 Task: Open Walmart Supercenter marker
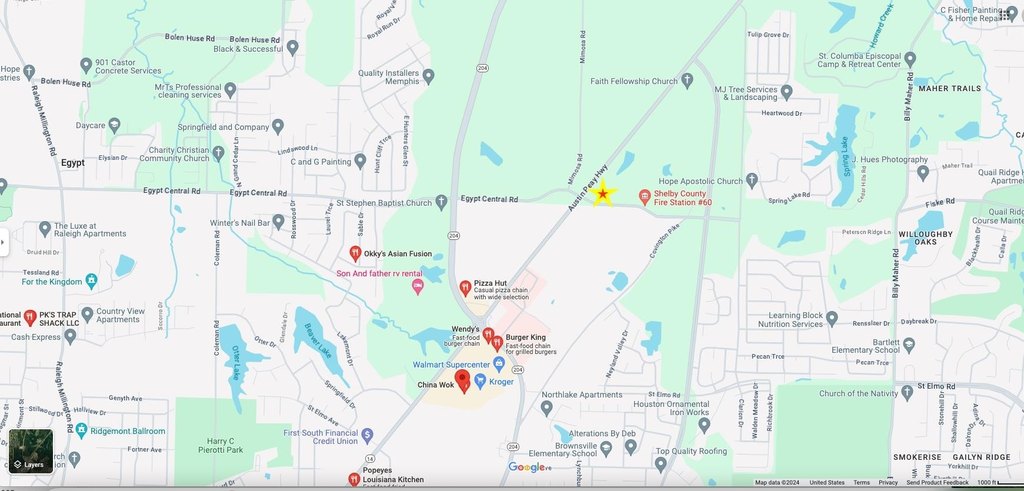pos(499,362)
